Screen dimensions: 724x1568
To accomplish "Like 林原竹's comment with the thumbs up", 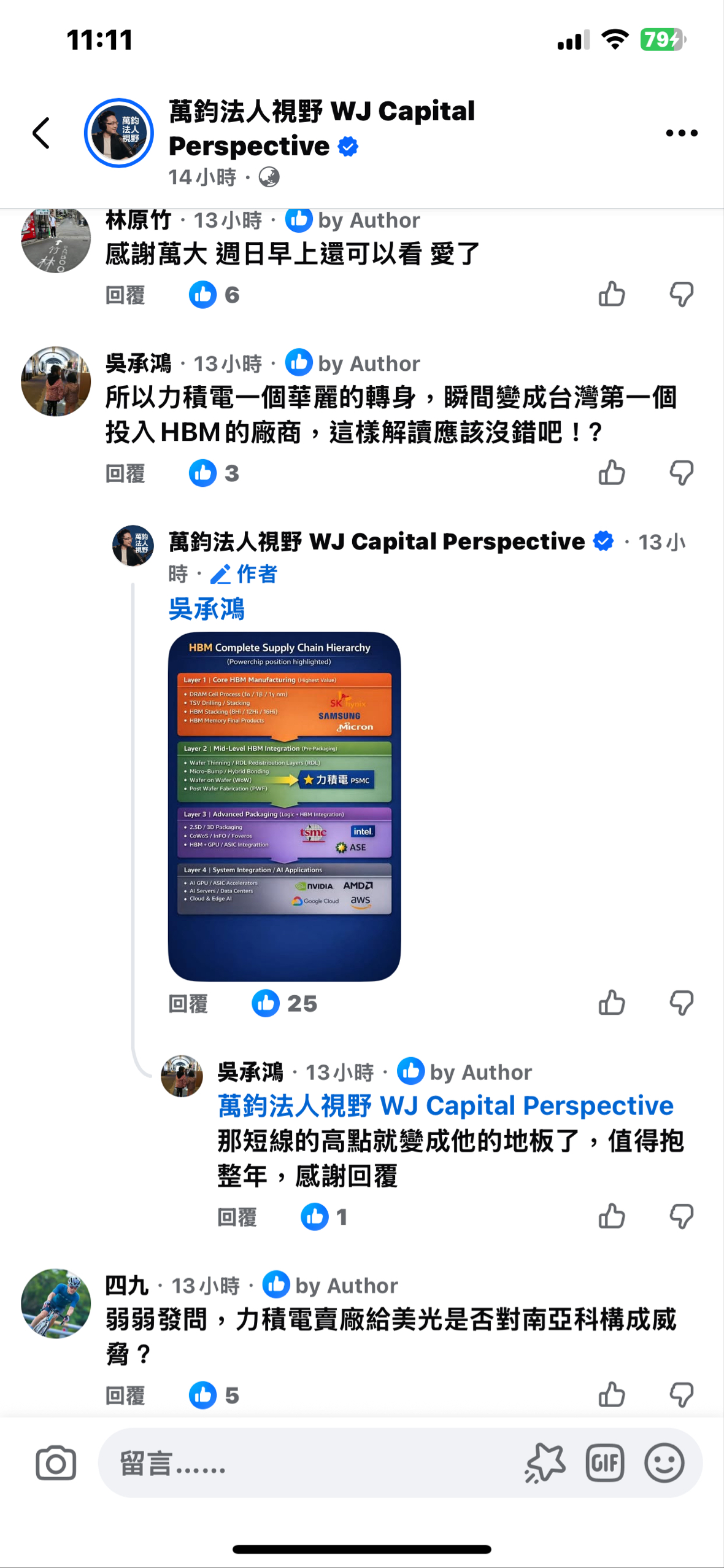I will (611, 295).
